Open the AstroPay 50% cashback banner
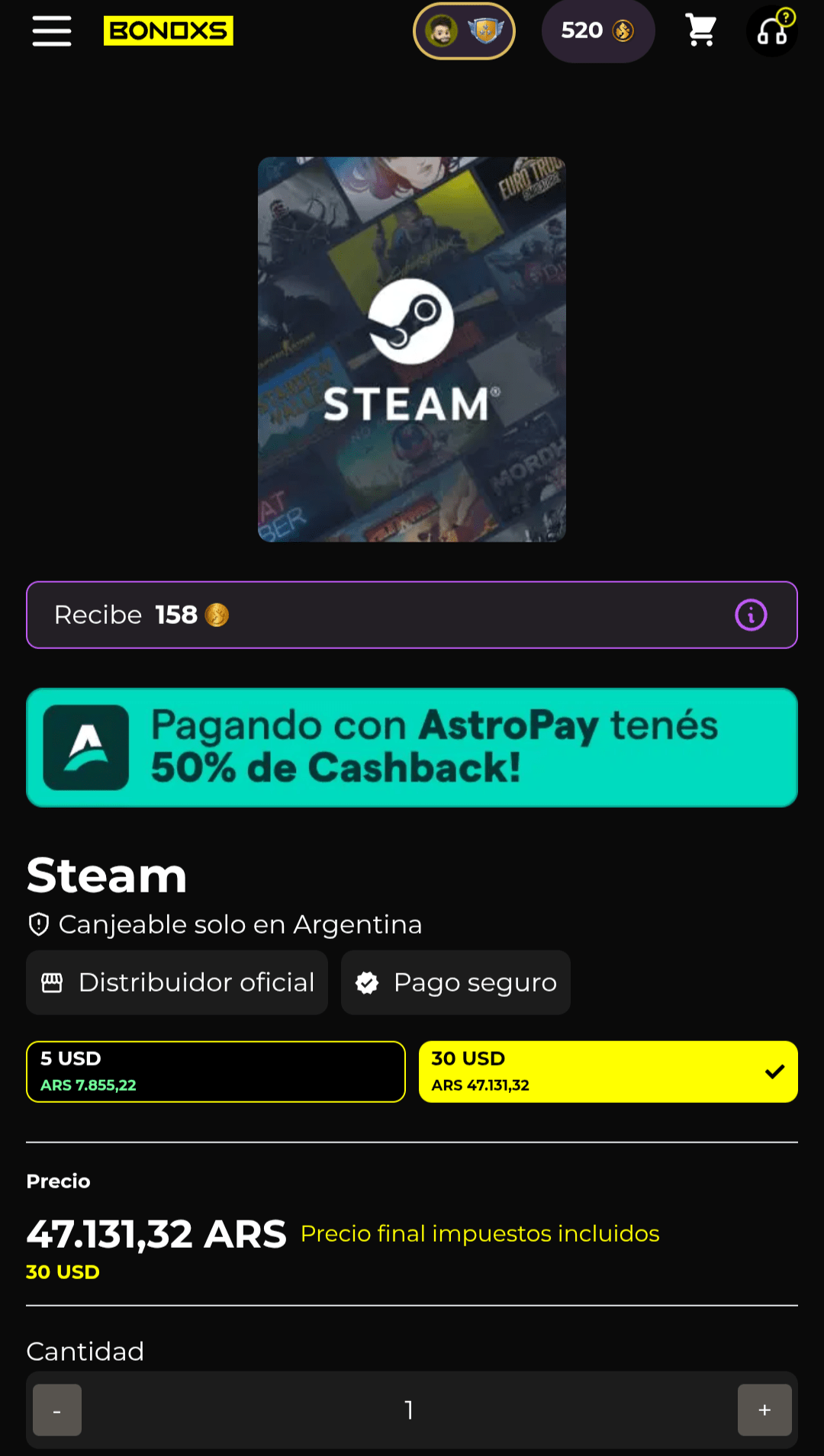 (412, 747)
